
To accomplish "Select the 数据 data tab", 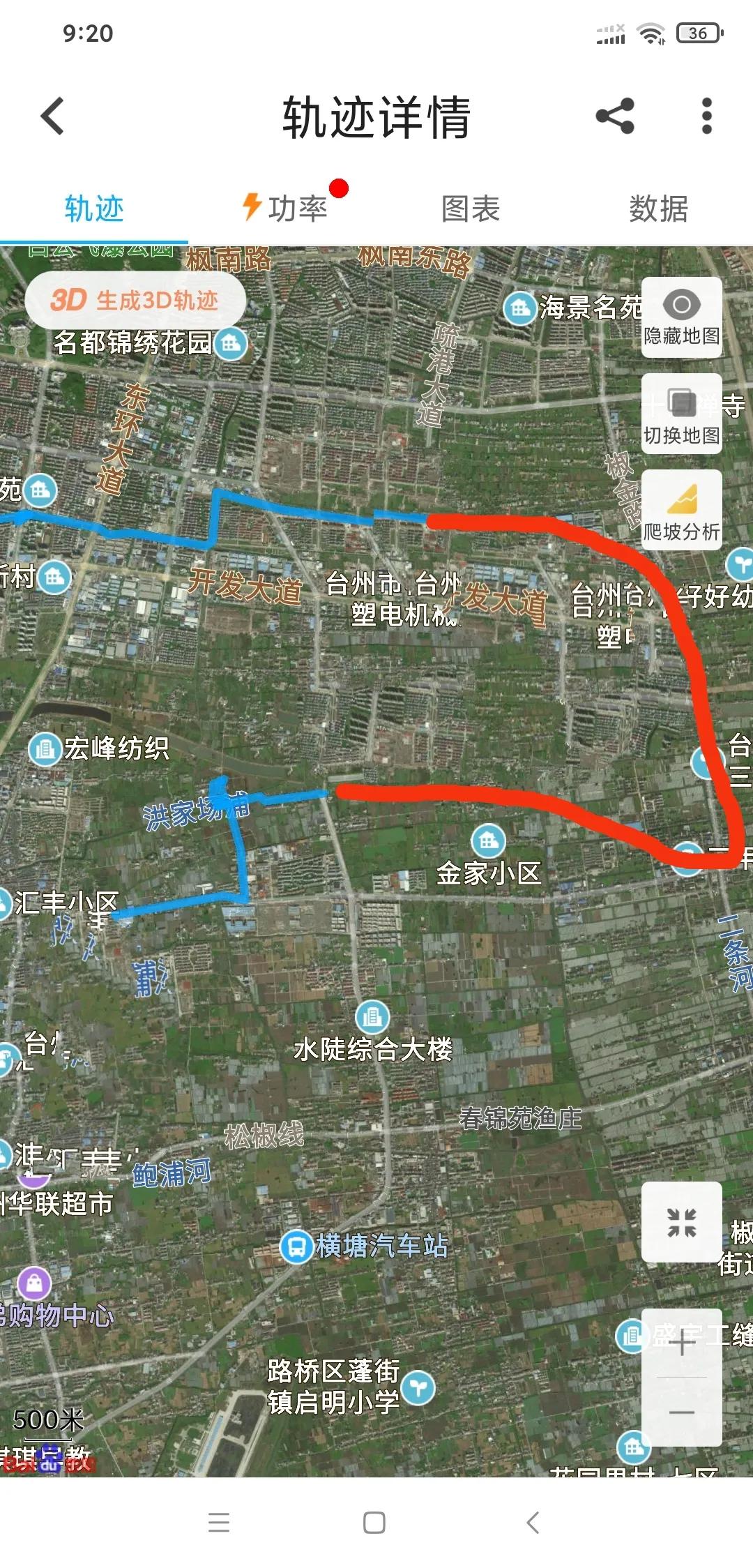I will pyautogui.click(x=659, y=206).
